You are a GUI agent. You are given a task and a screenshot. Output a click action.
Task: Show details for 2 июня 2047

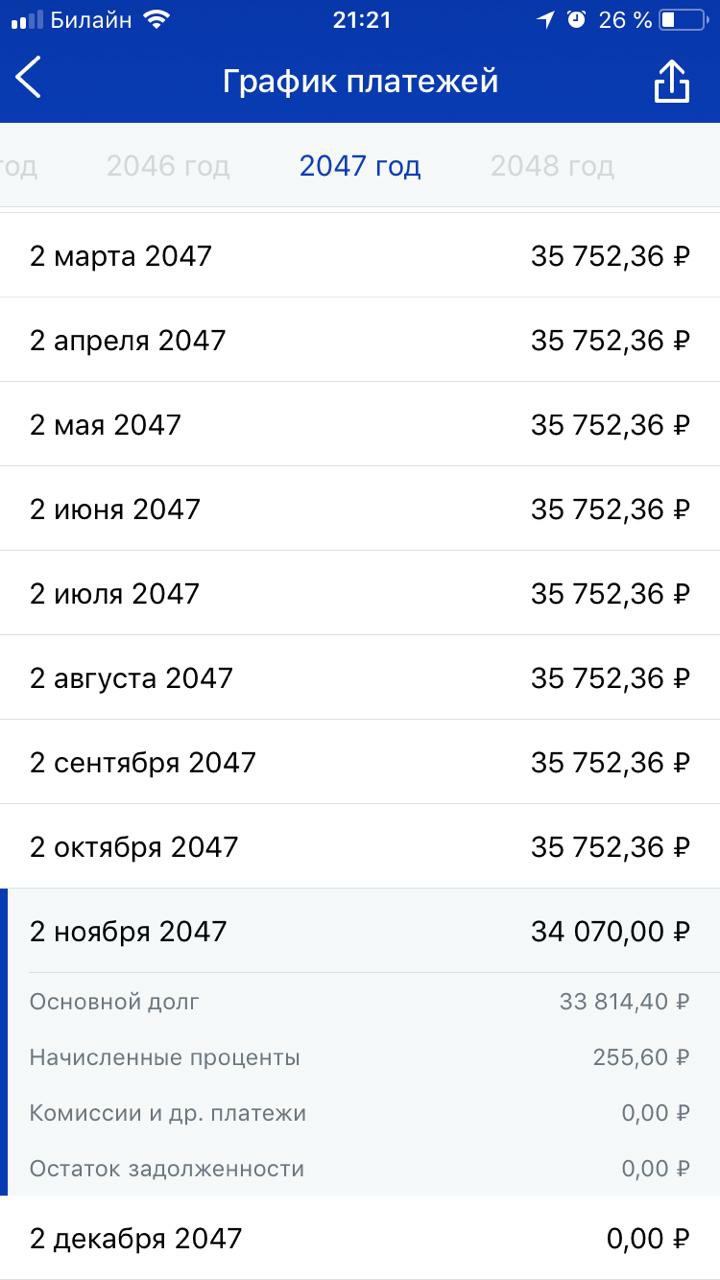tap(360, 509)
